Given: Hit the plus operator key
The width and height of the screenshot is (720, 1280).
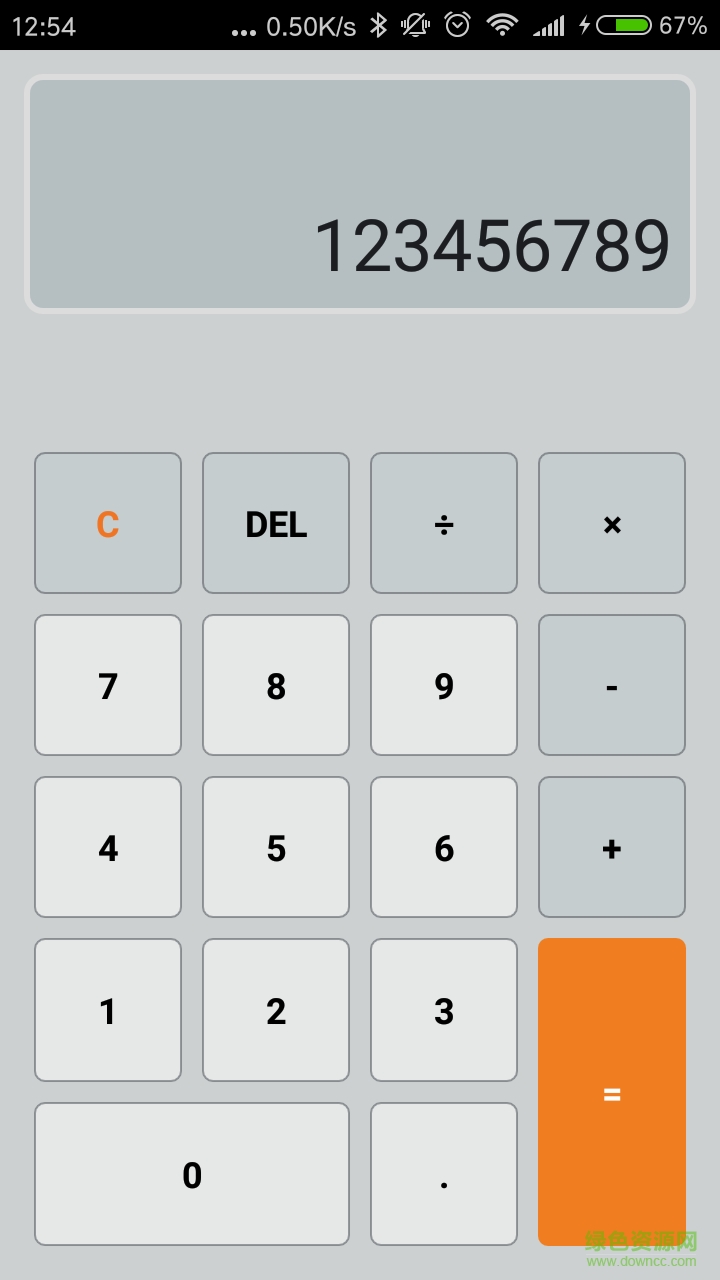Looking at the screenshot, I should [x=612, y=847].
